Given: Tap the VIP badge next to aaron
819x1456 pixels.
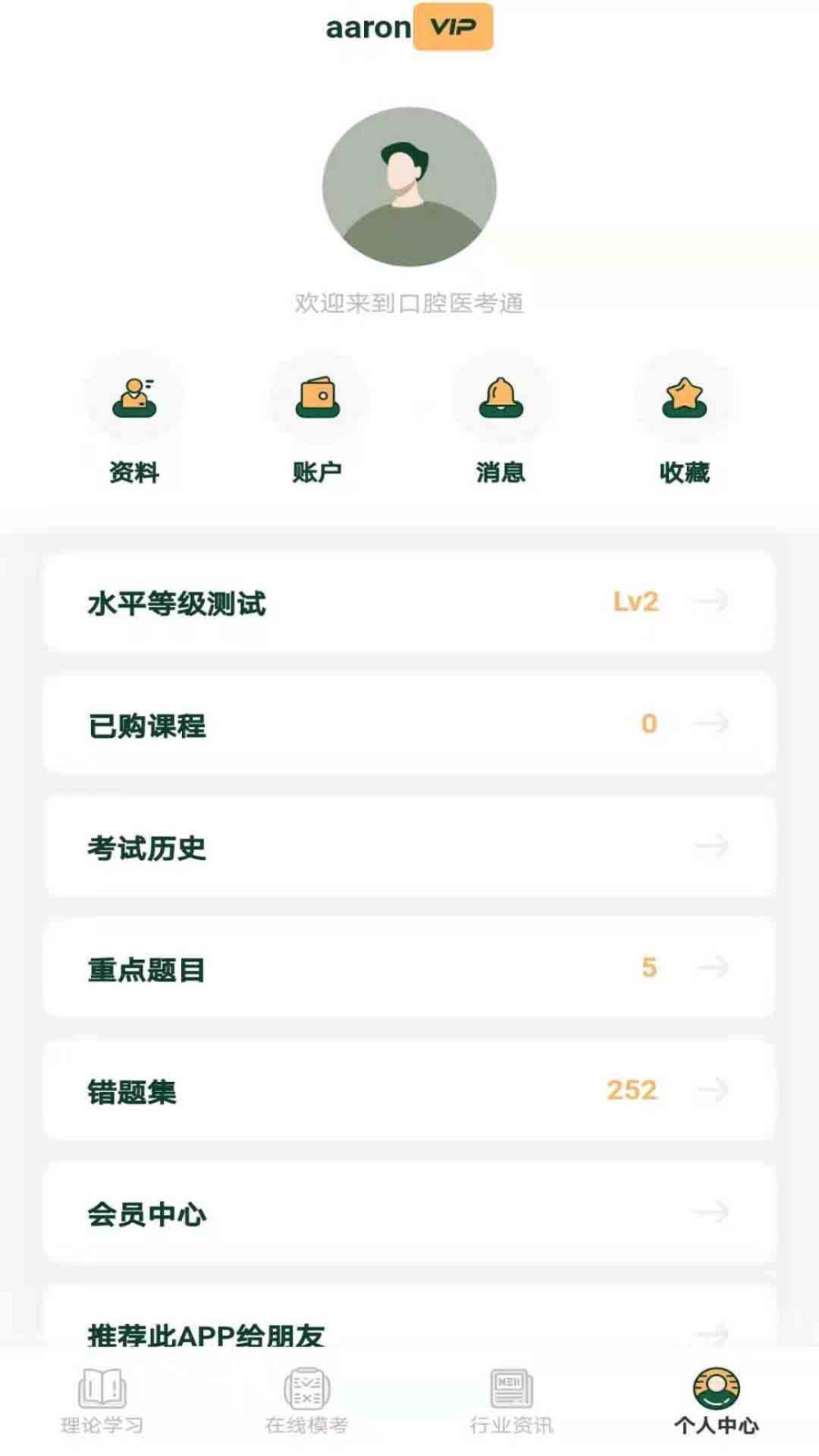Looking at the screenshot, I should [x=453, y=27].
